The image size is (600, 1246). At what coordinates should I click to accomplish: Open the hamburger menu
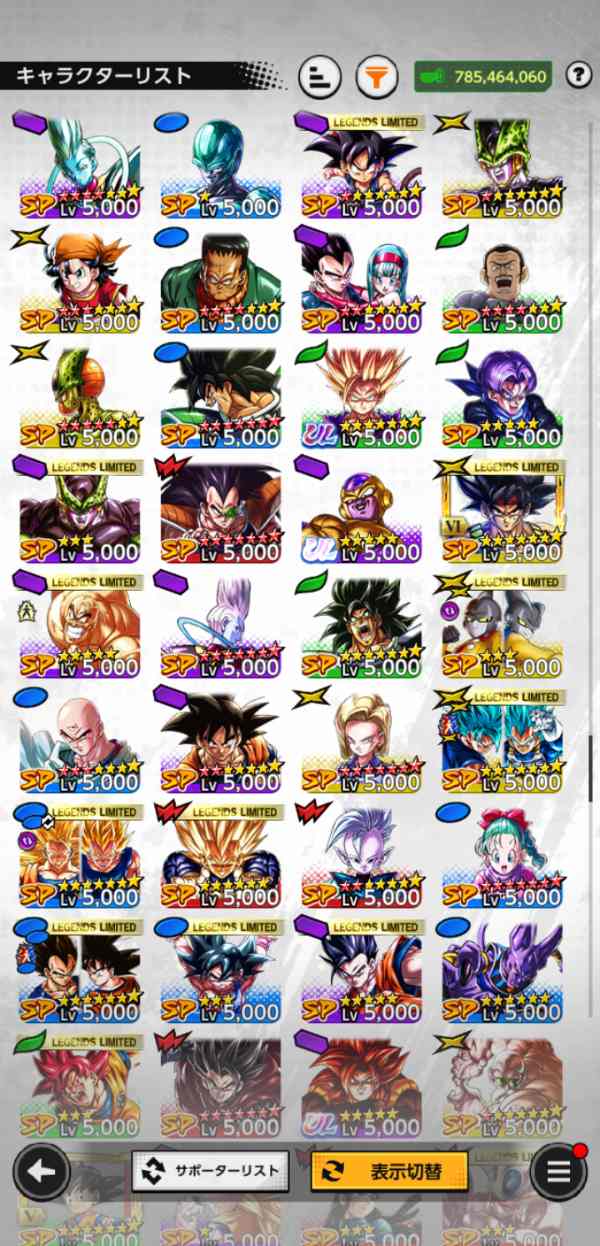coord(558,1171)
